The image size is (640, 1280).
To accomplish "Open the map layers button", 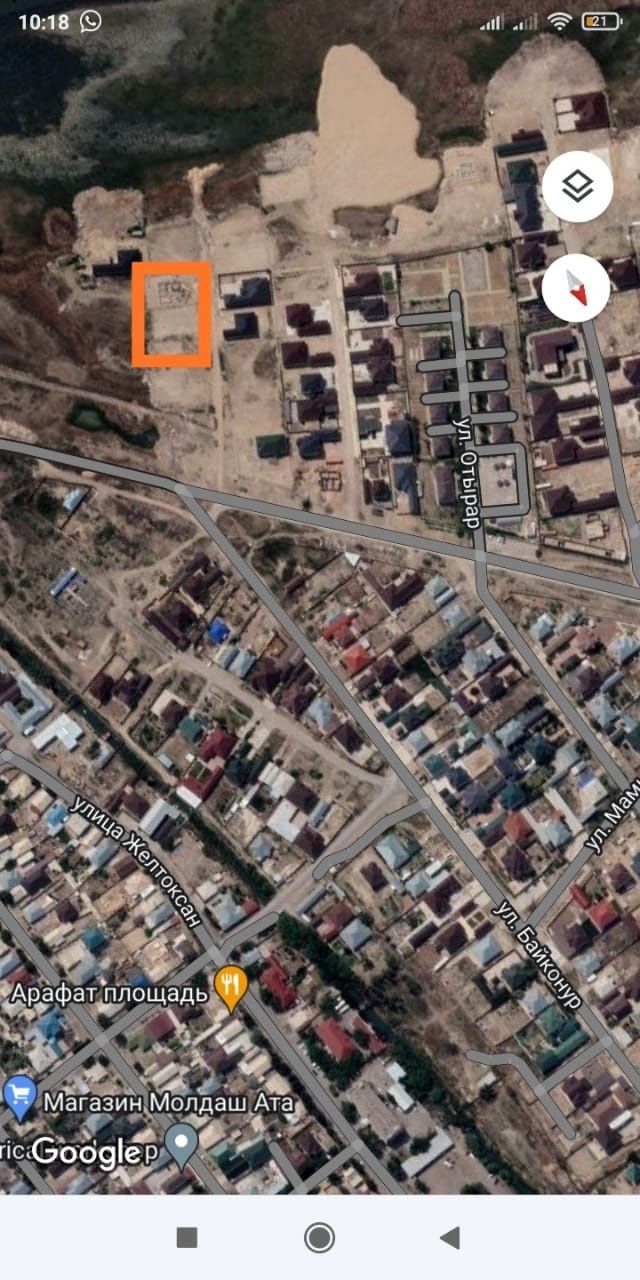I will point(577,186).
